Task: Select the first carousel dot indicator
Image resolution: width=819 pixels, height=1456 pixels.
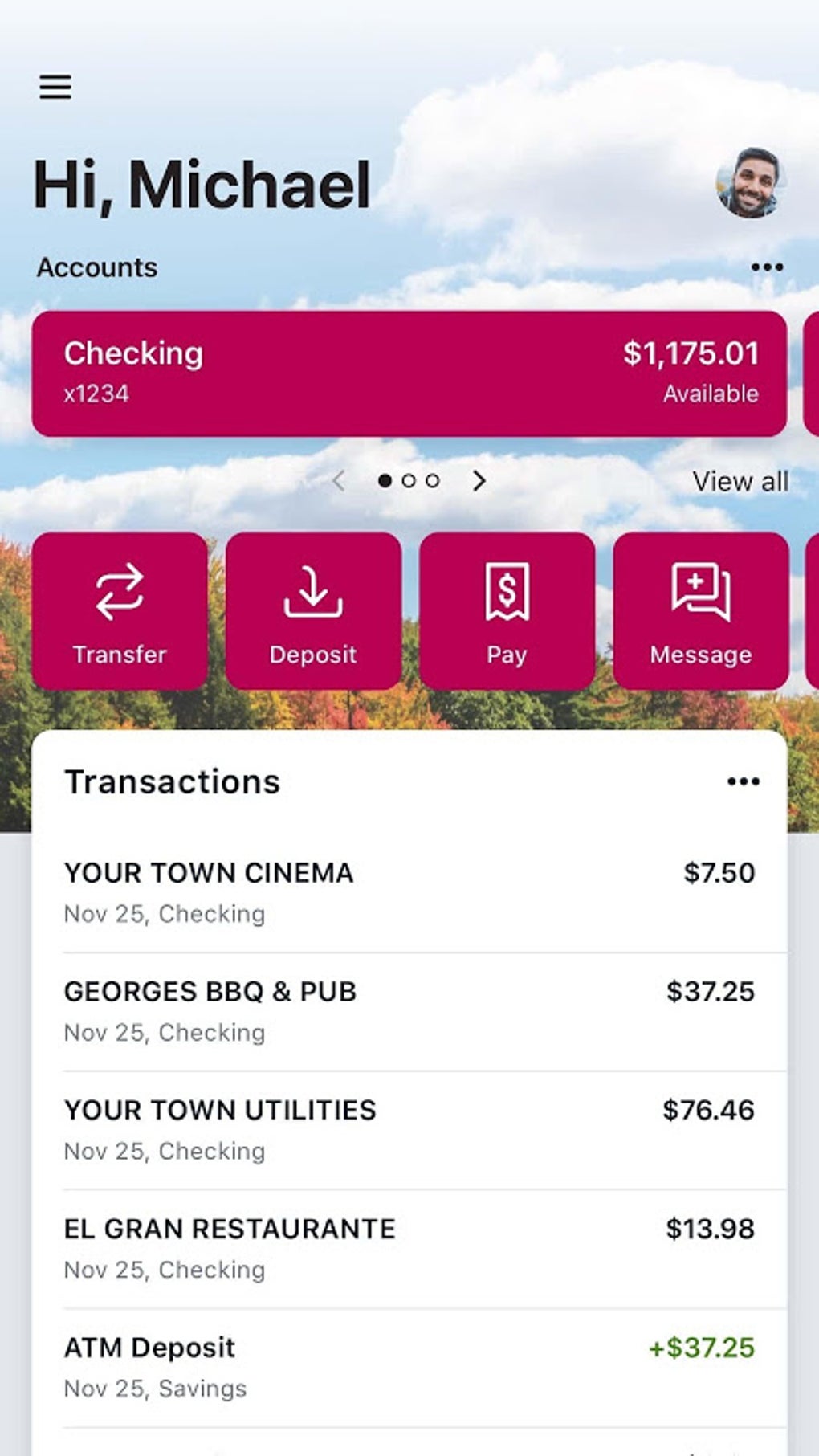Action: coord(385,479)
